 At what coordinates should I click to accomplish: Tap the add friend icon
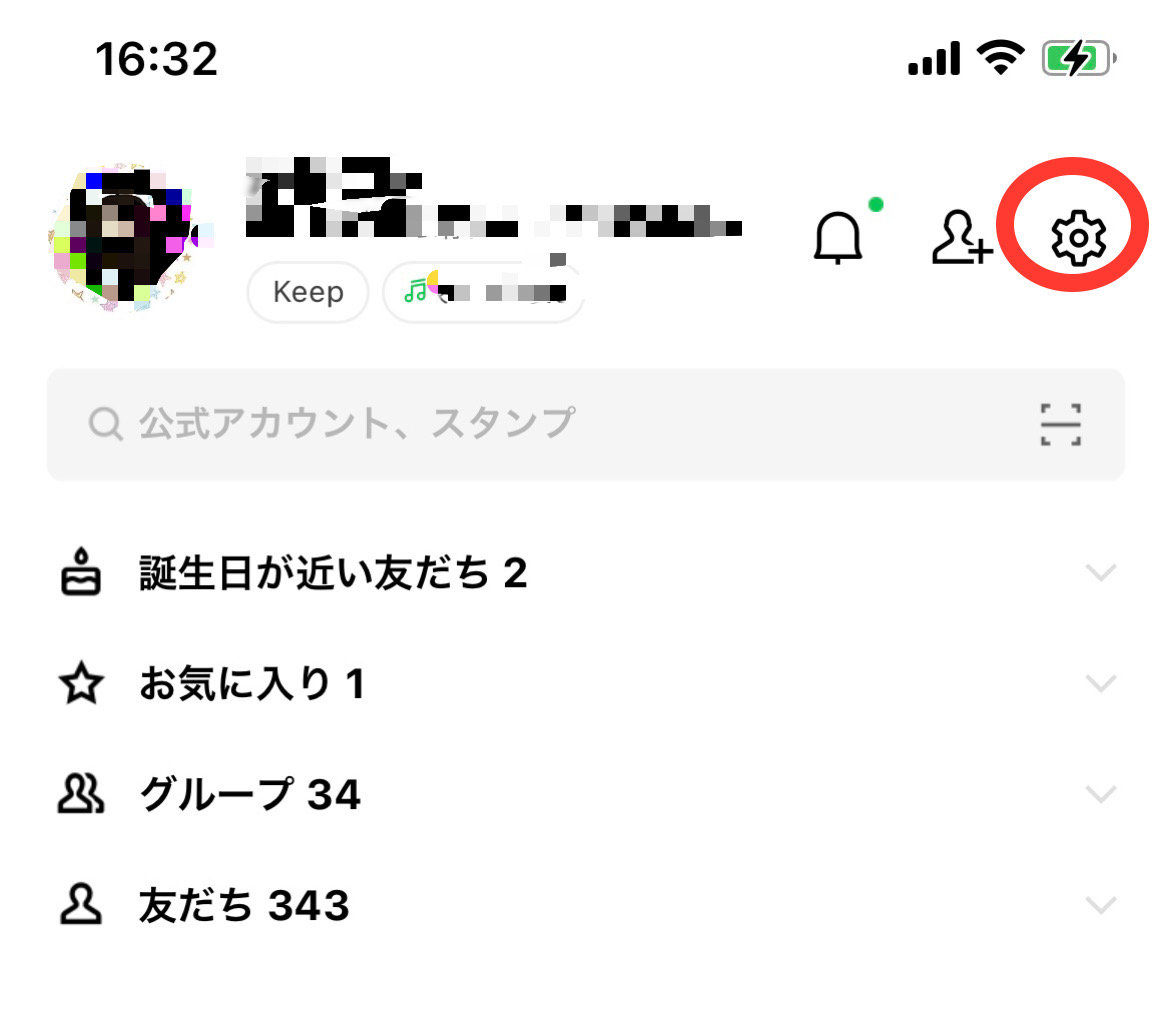[960, 238]
